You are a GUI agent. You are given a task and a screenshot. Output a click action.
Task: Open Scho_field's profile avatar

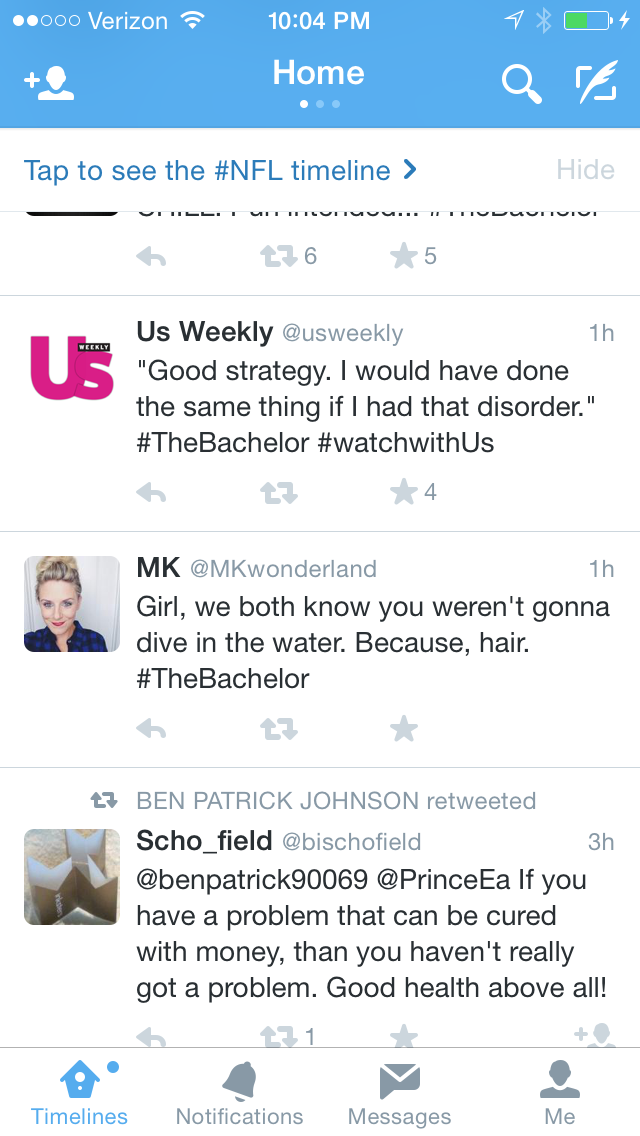[72, 876]
